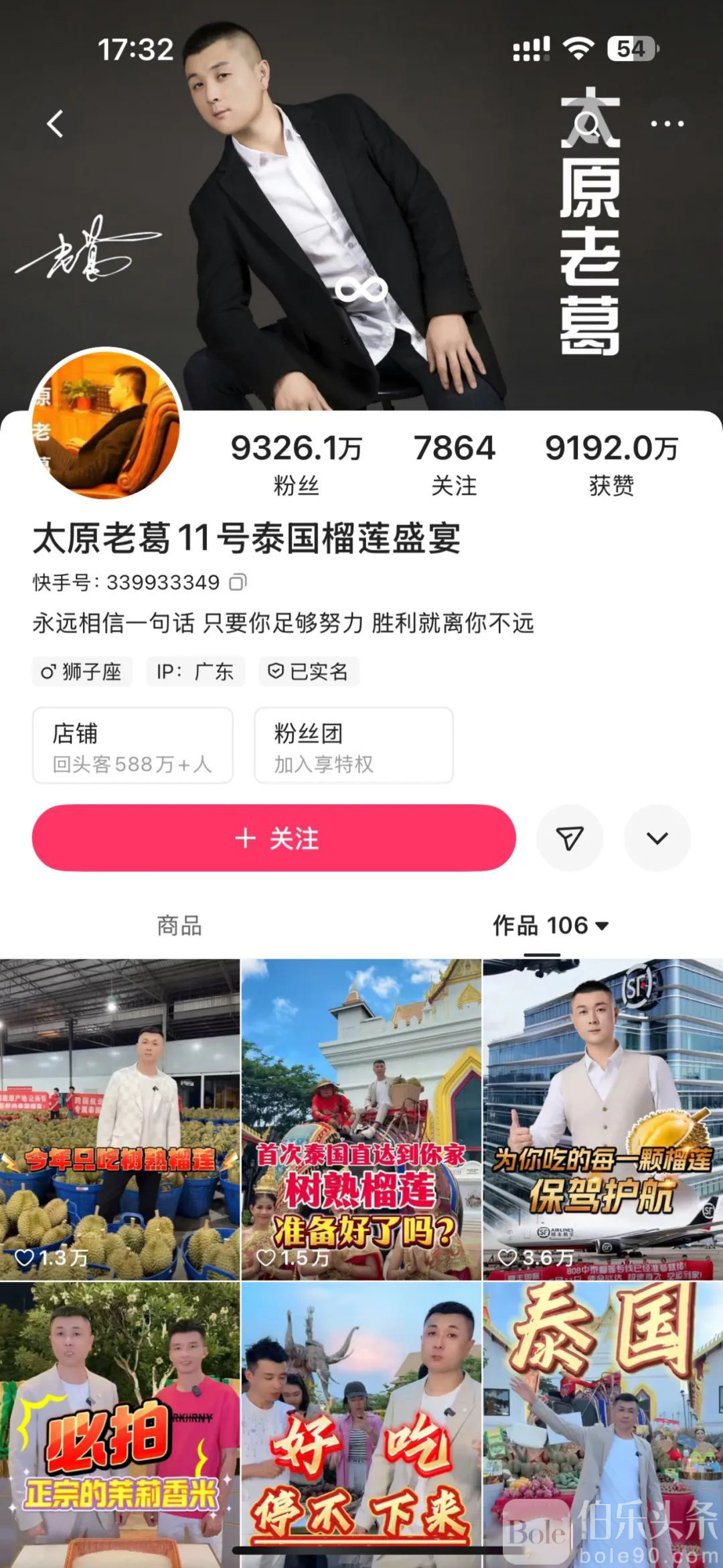Open the three-dot overflow menu
This screenshot has height=1568, width=723.
pos(667,124)
